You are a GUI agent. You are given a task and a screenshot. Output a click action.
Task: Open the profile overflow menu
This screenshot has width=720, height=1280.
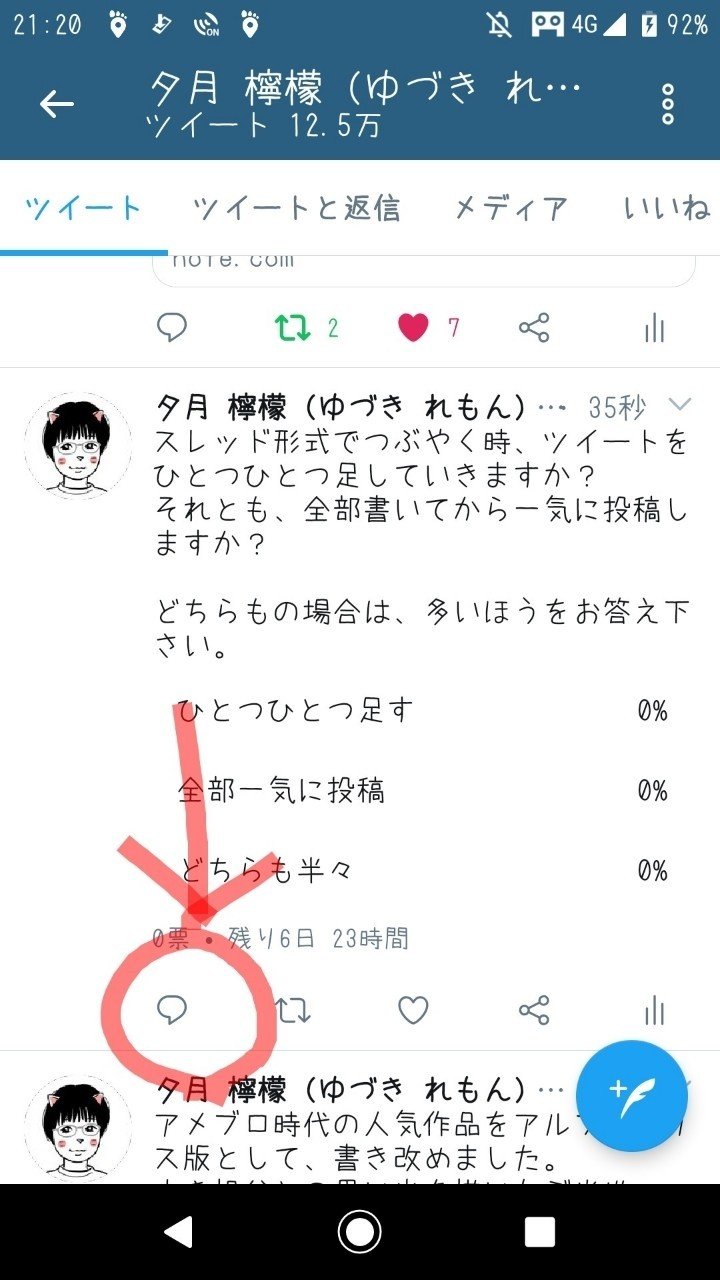(x=668, y=104)
